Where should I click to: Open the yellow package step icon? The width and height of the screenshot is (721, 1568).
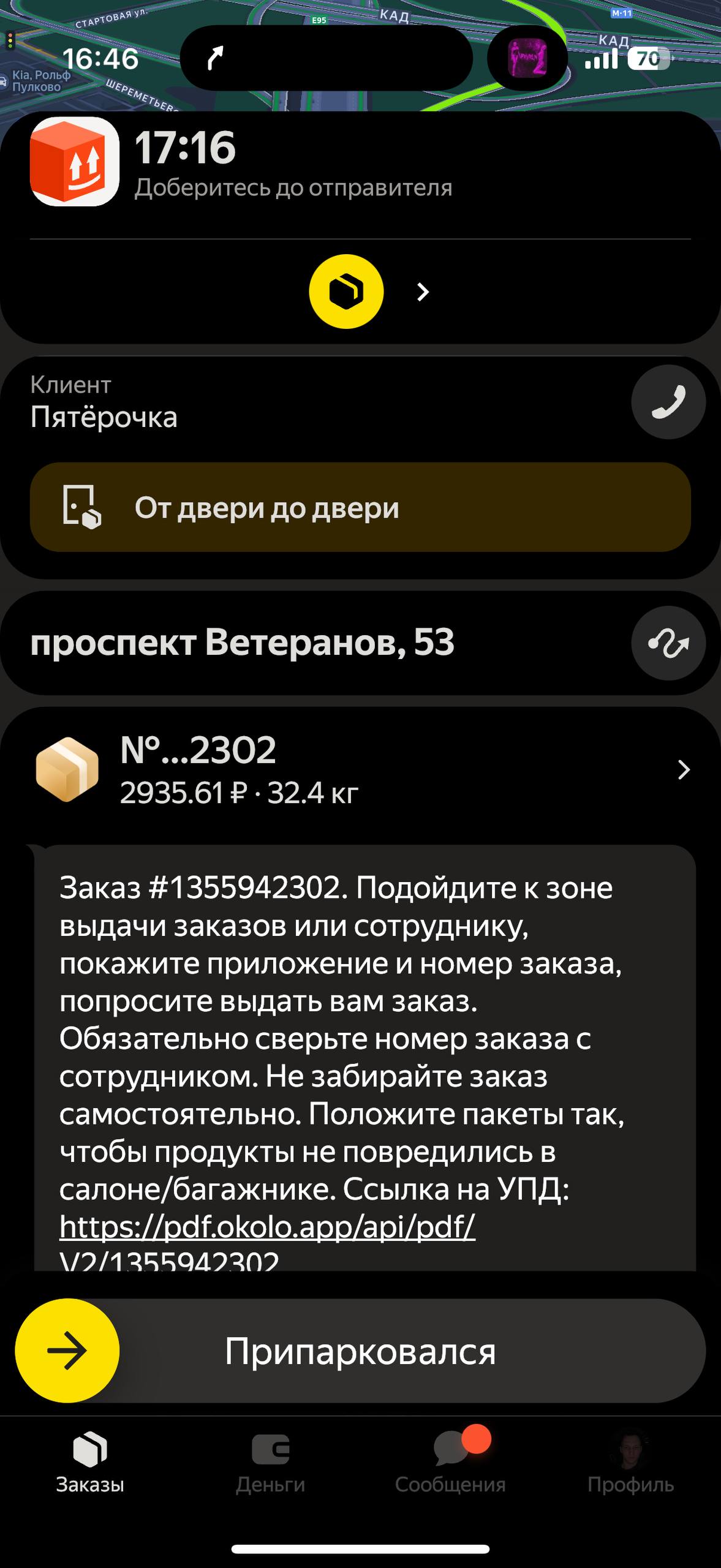click(x=346, y=292)
